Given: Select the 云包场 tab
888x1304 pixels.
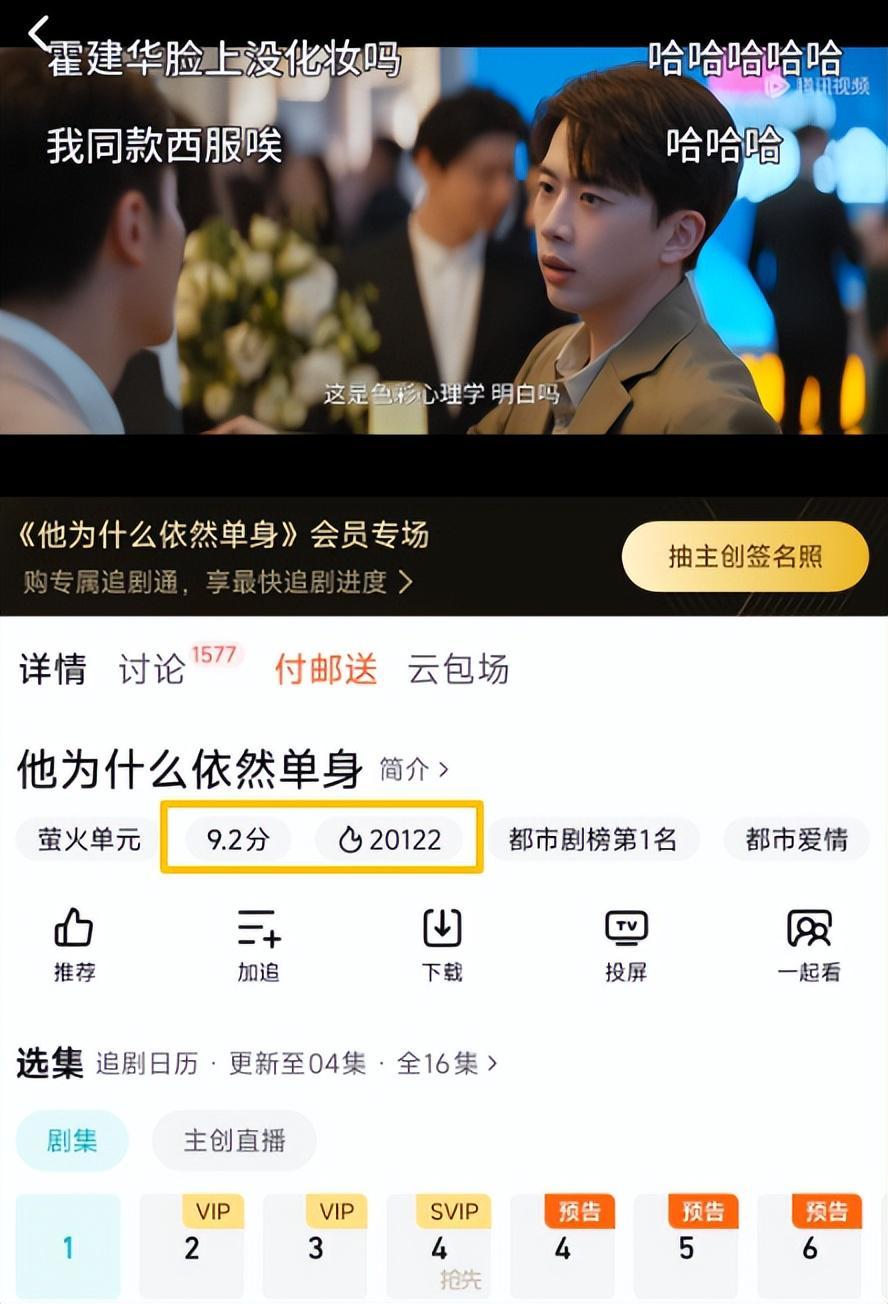Looking at the screenshot, I should [458, 669].
